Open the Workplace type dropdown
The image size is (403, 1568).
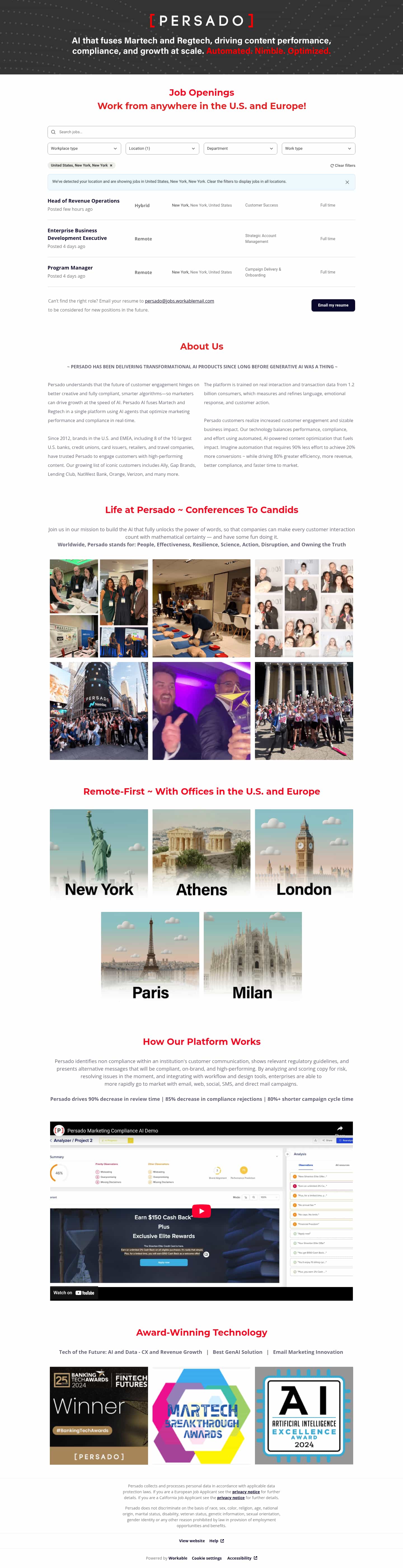point(84,149)
